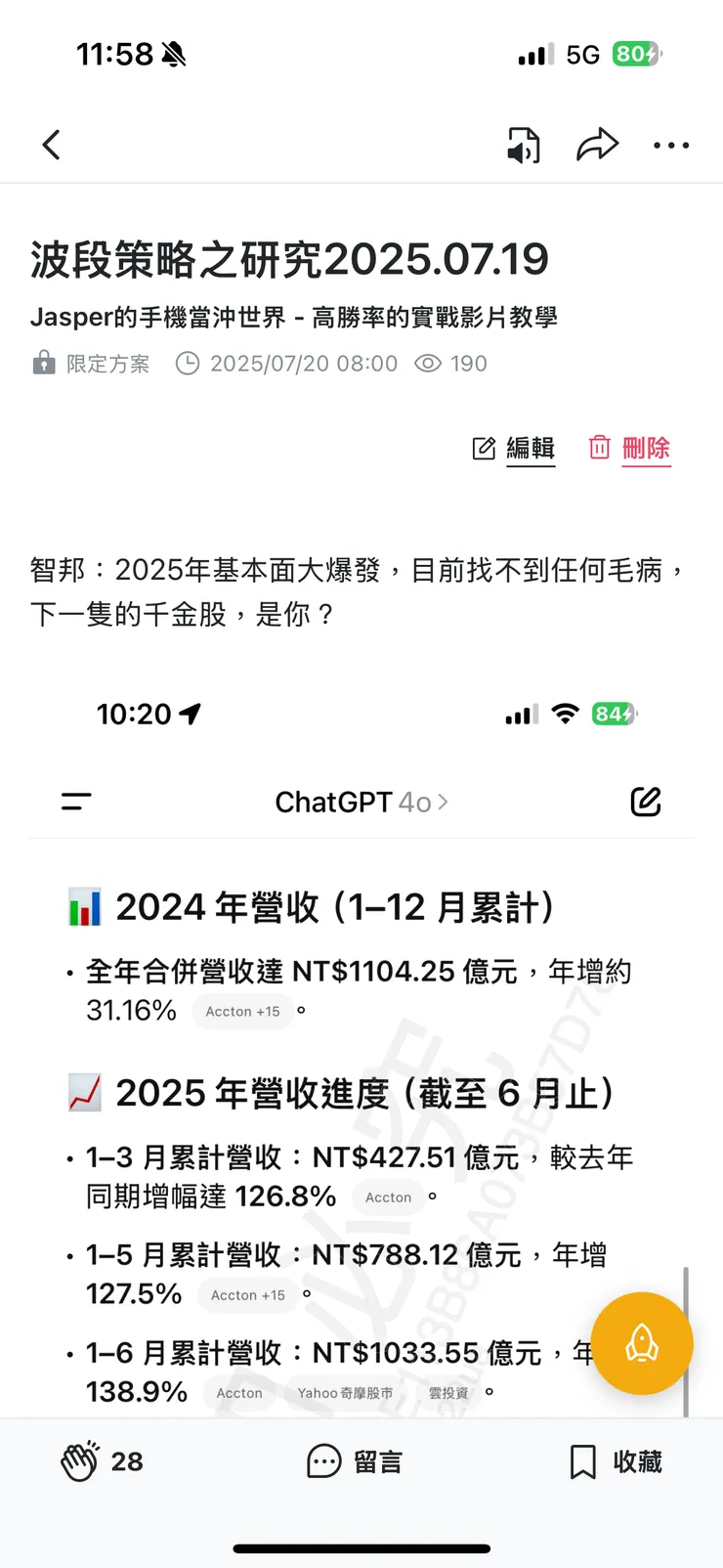Viewport: 723px width, 1568px height.
Task: Tap the new chat compose icon in ChatGPT header
Action: [646, 802]
